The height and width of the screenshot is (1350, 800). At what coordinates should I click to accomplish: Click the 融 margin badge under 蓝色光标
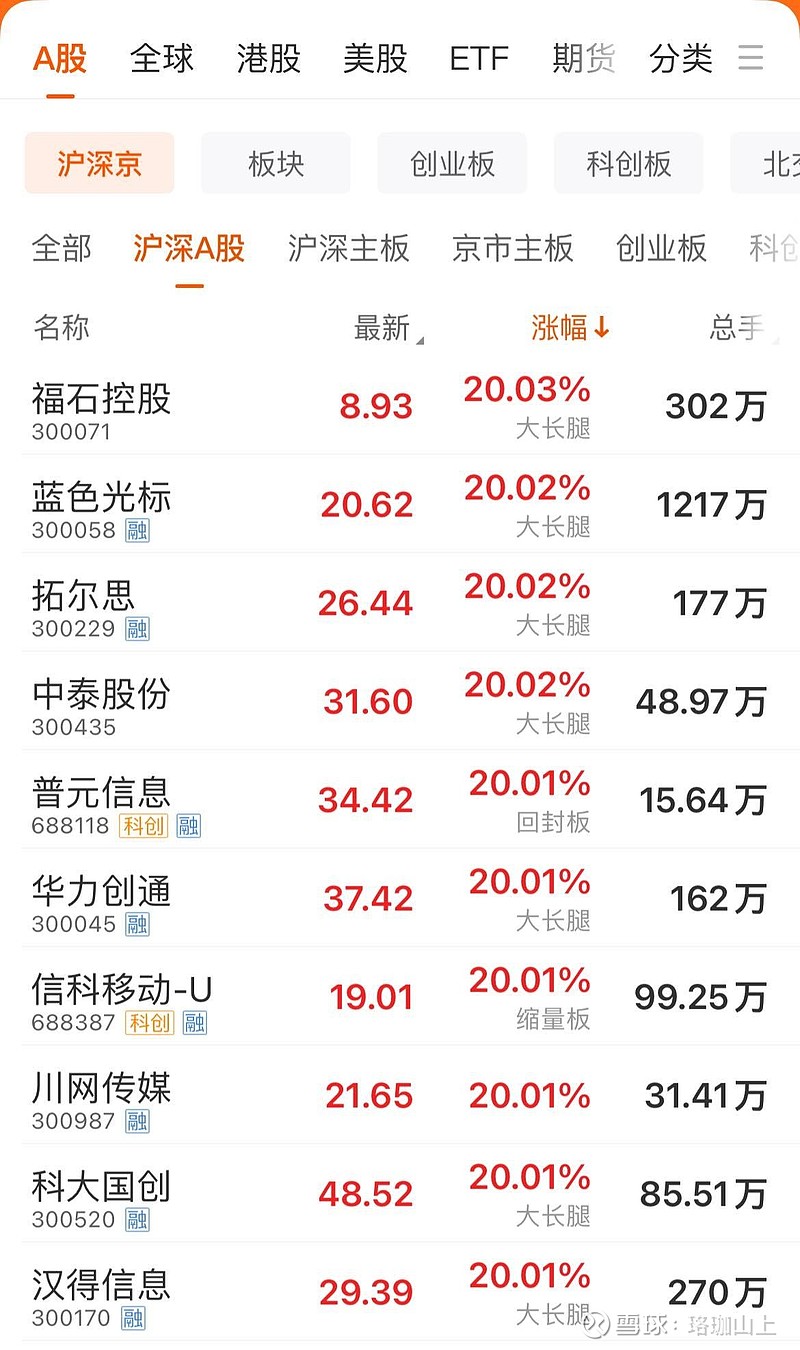point(136,531)
